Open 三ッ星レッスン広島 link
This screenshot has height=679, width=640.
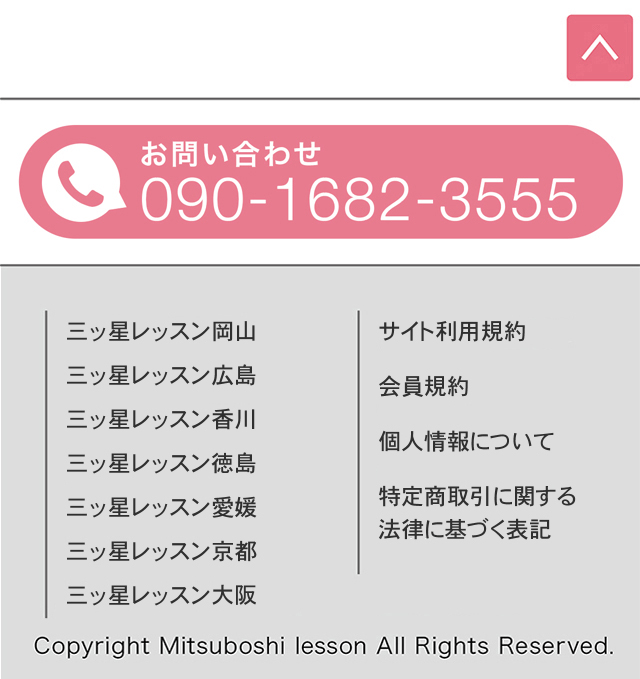point(162,375)
